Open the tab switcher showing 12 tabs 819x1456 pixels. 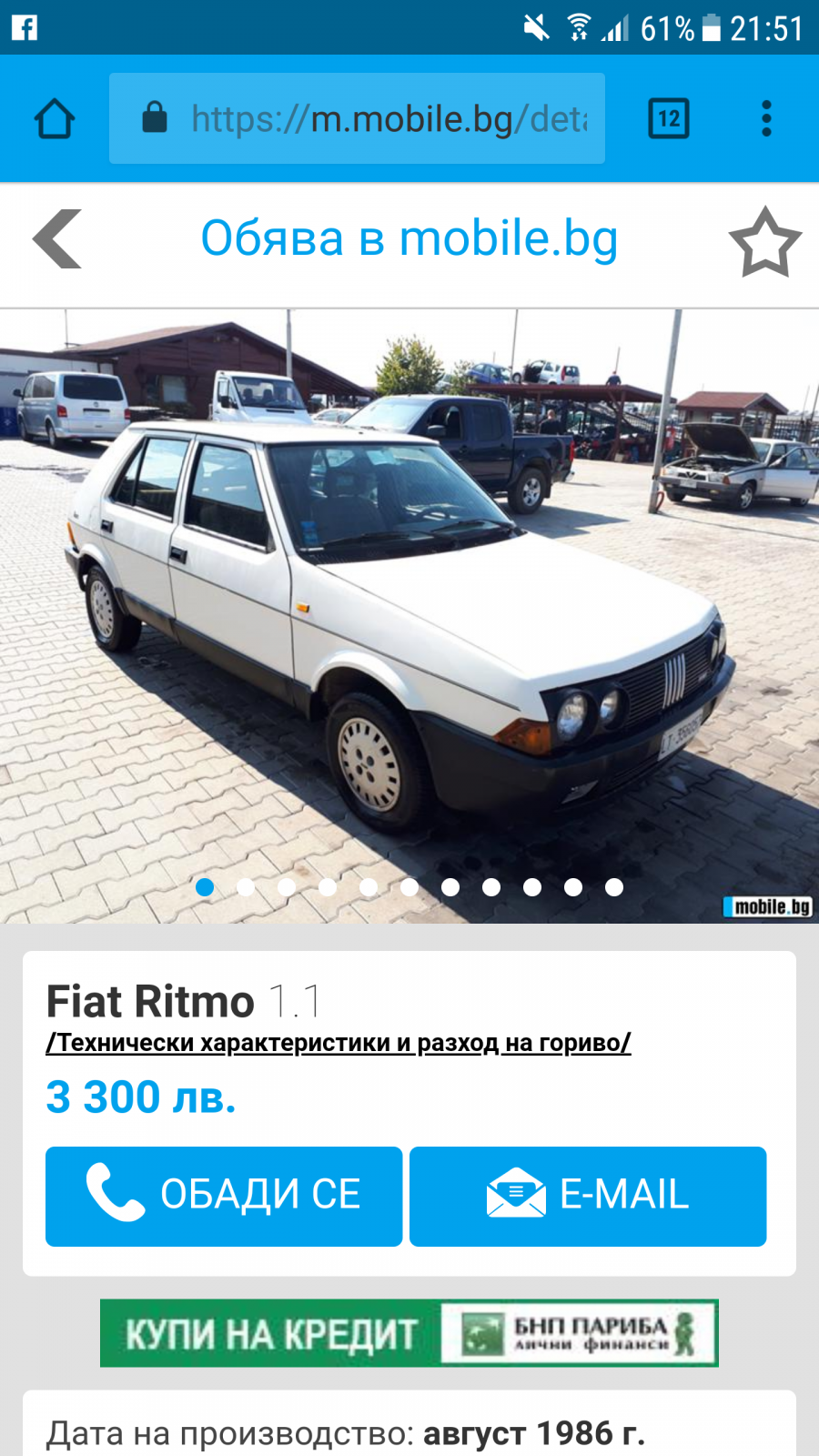(669, 118)
